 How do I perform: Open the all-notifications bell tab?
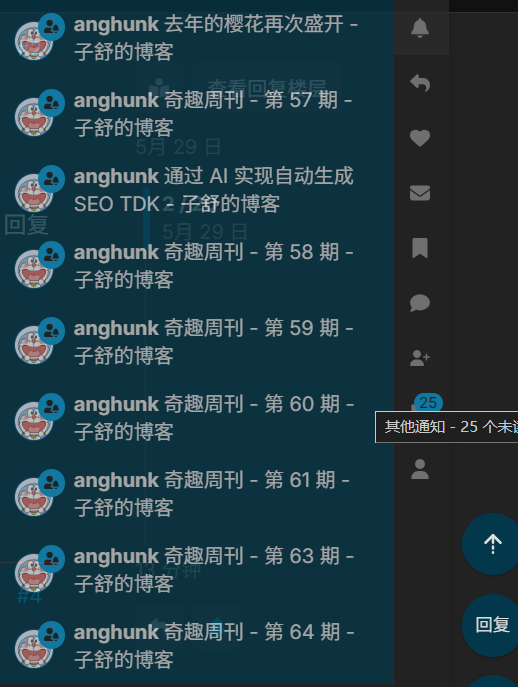coord(420,28)
